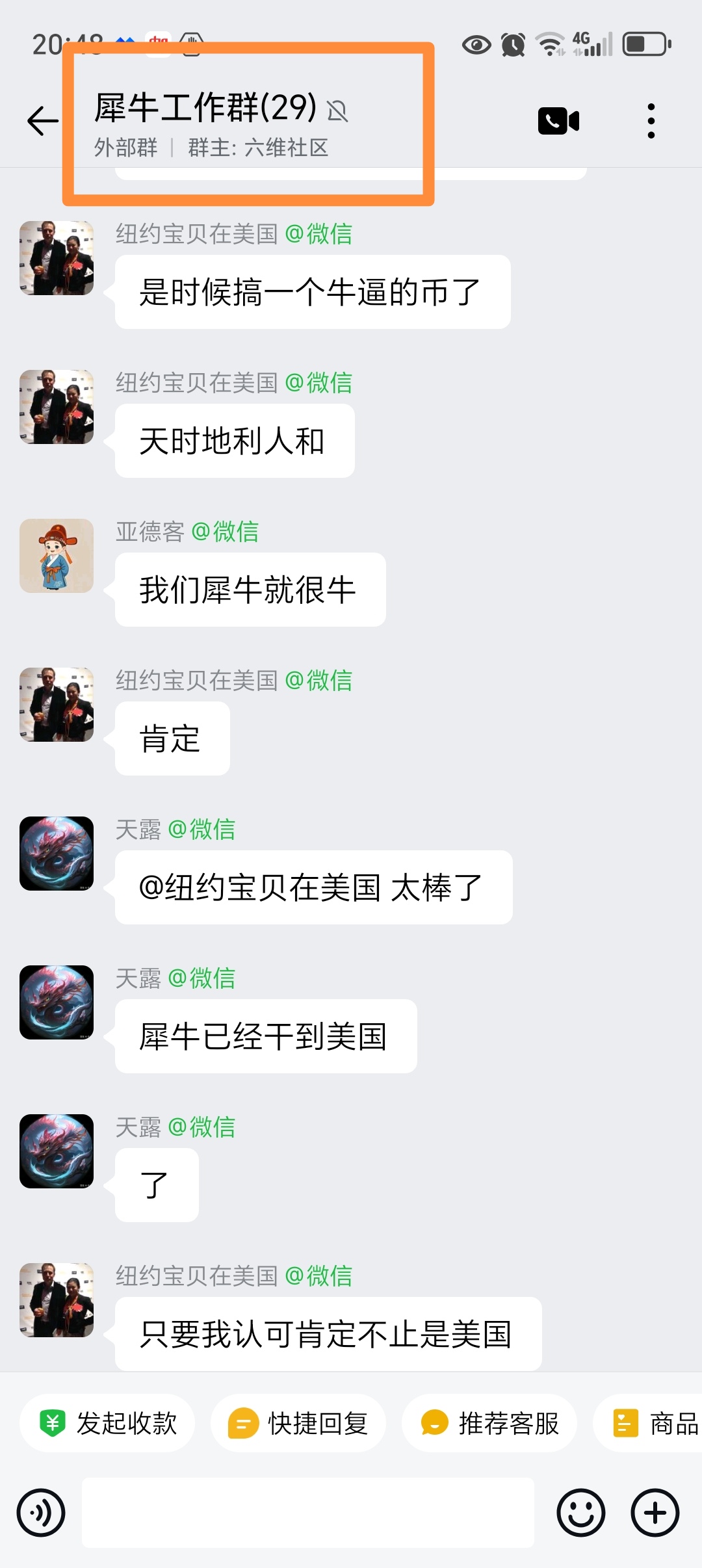Tap the 发起收款 chip

108,1423
